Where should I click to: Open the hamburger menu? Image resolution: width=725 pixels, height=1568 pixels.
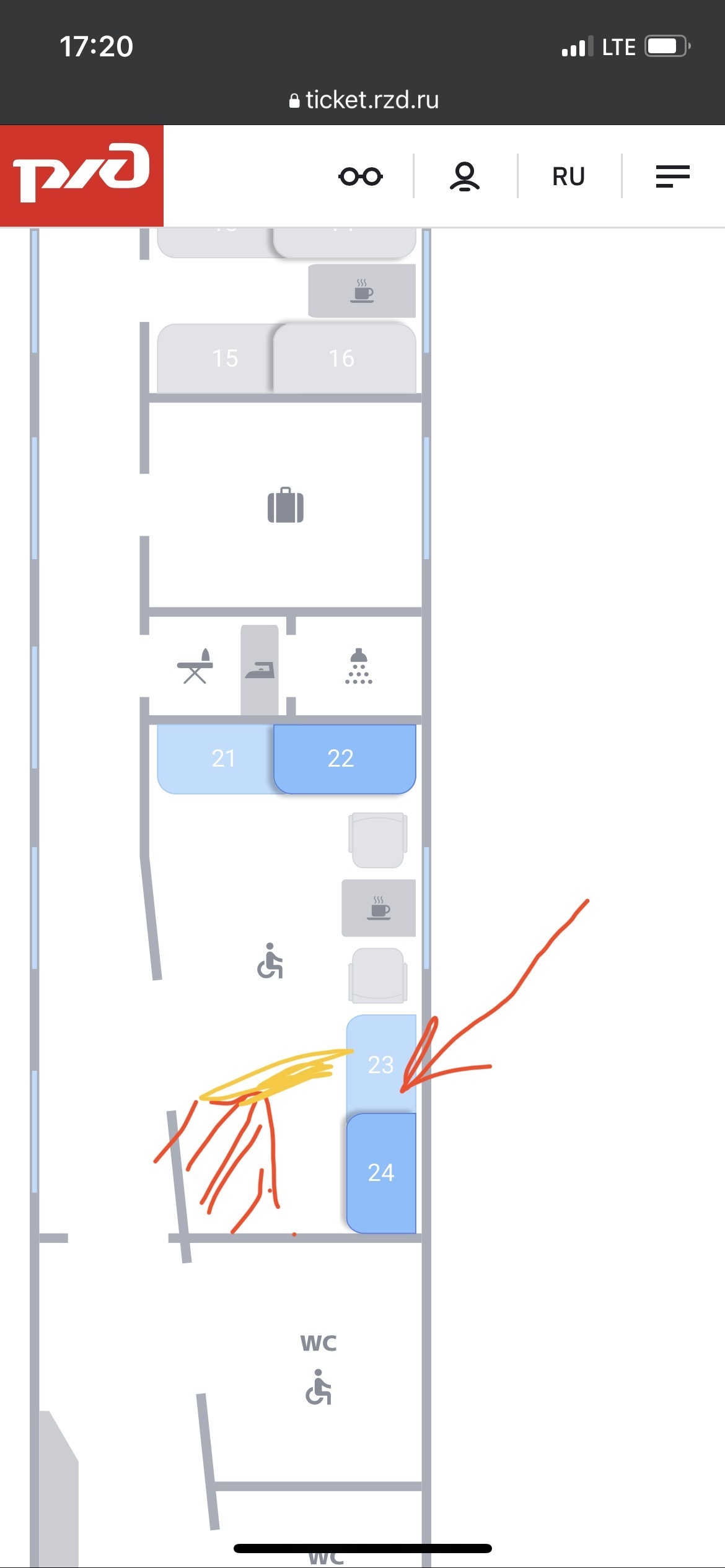pyautogui.click(x=673, y=176)
